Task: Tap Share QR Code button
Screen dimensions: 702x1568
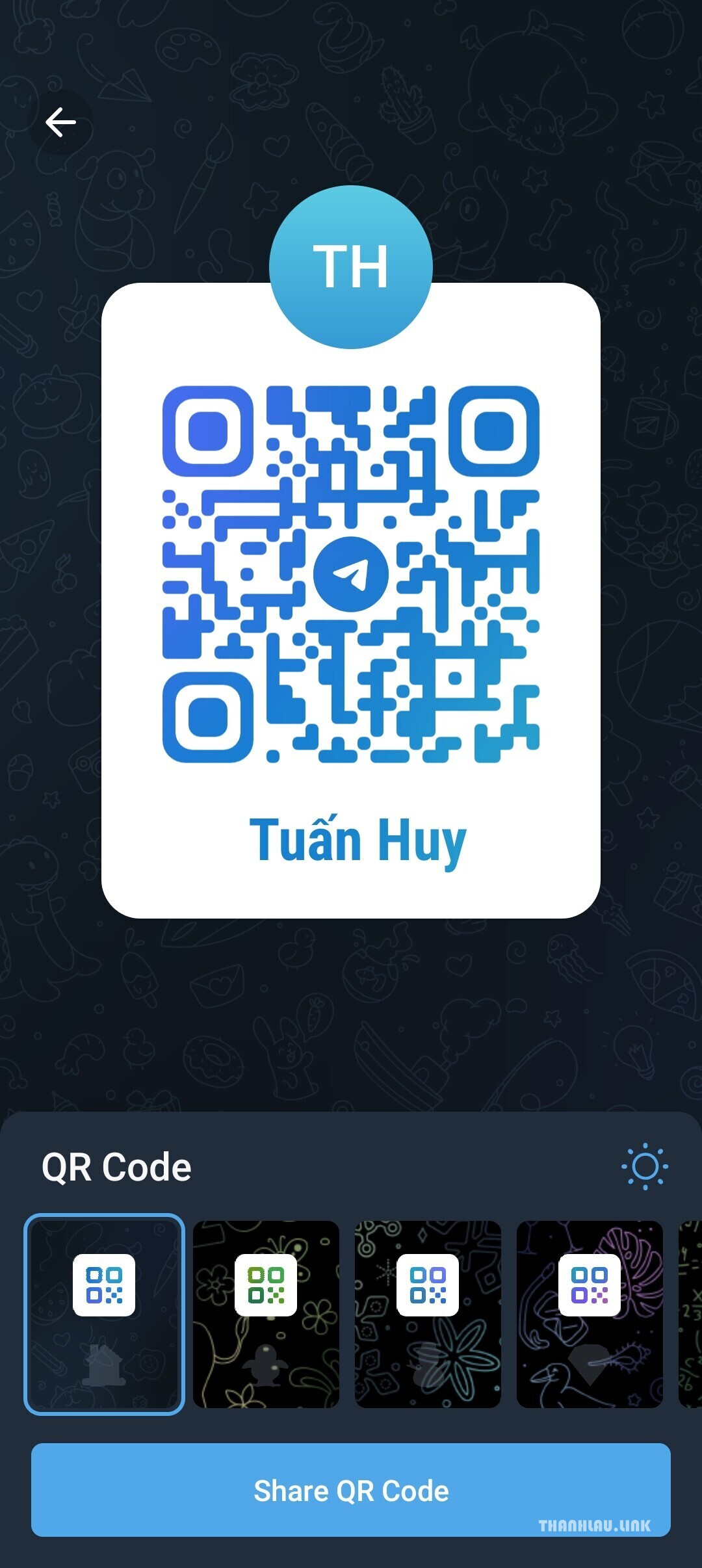Action: (351, 1491)
